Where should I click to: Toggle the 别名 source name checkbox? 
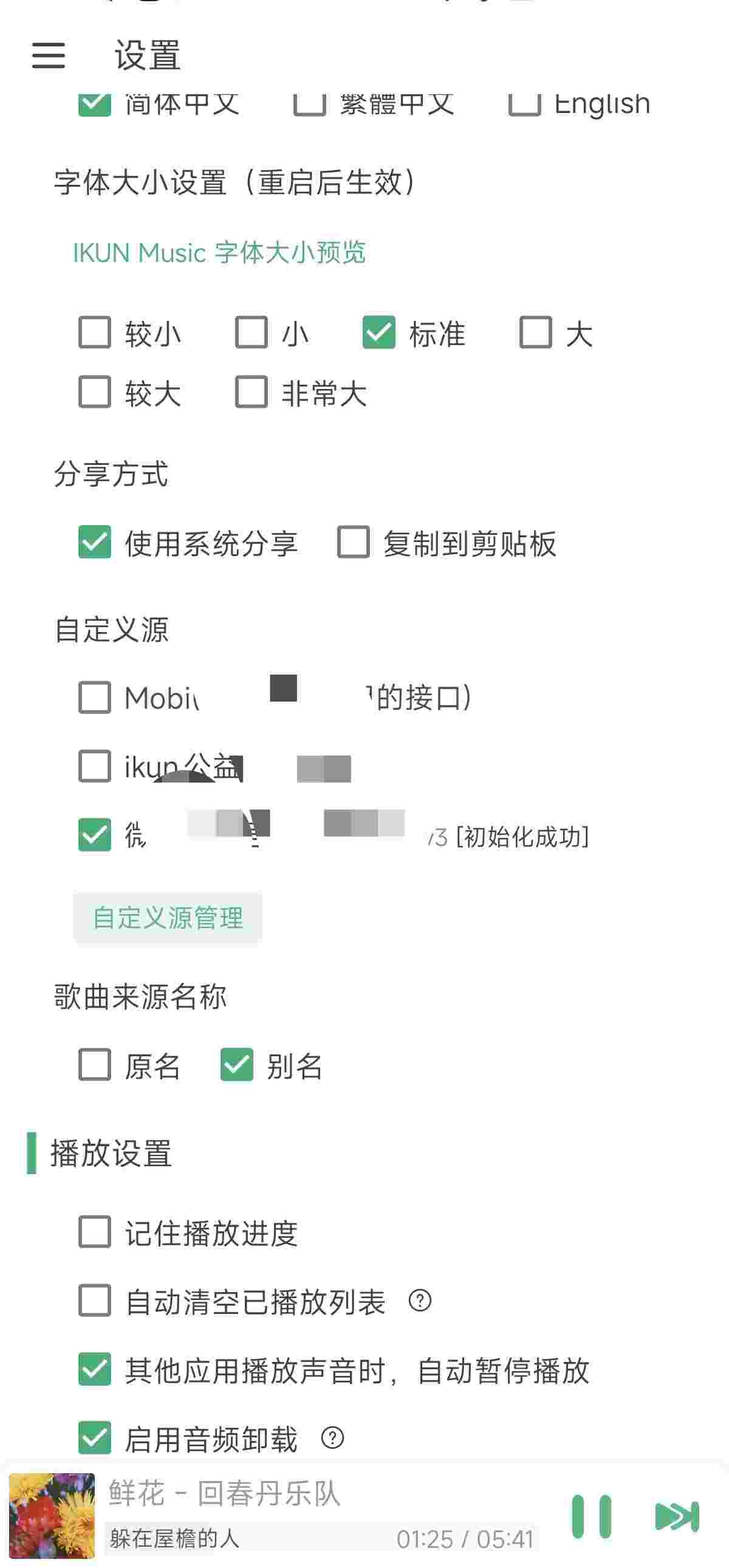(237, 1065)
